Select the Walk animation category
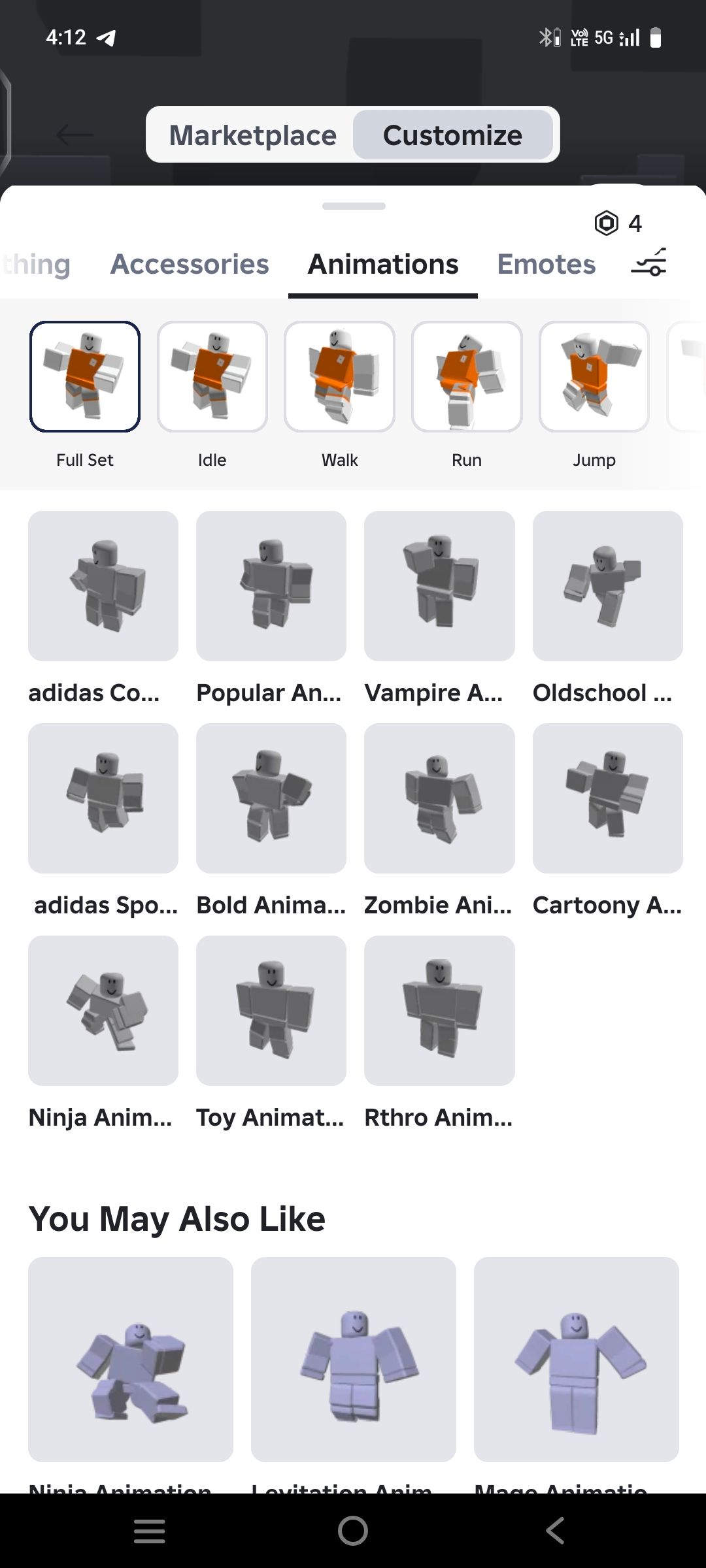Viewport: 706px width, 1568px height. [x=339, y=377]
